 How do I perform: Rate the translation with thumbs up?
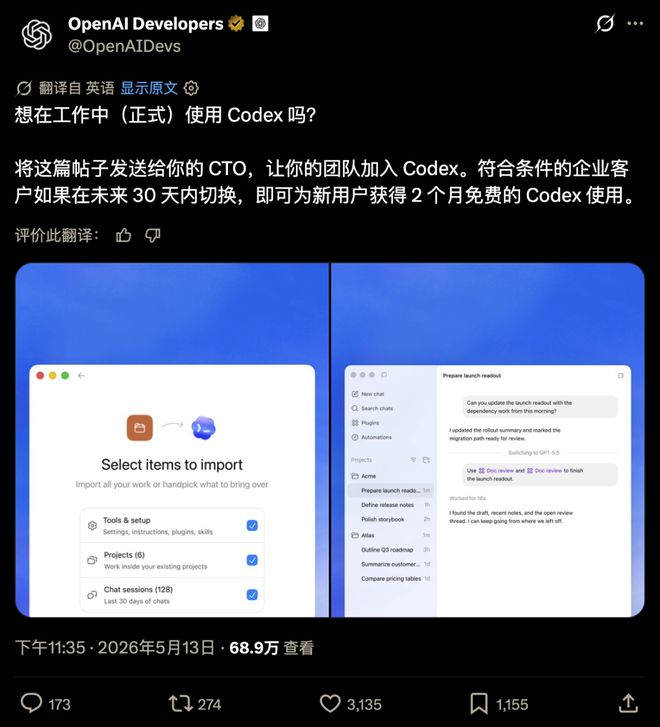[x=123, y=236]
